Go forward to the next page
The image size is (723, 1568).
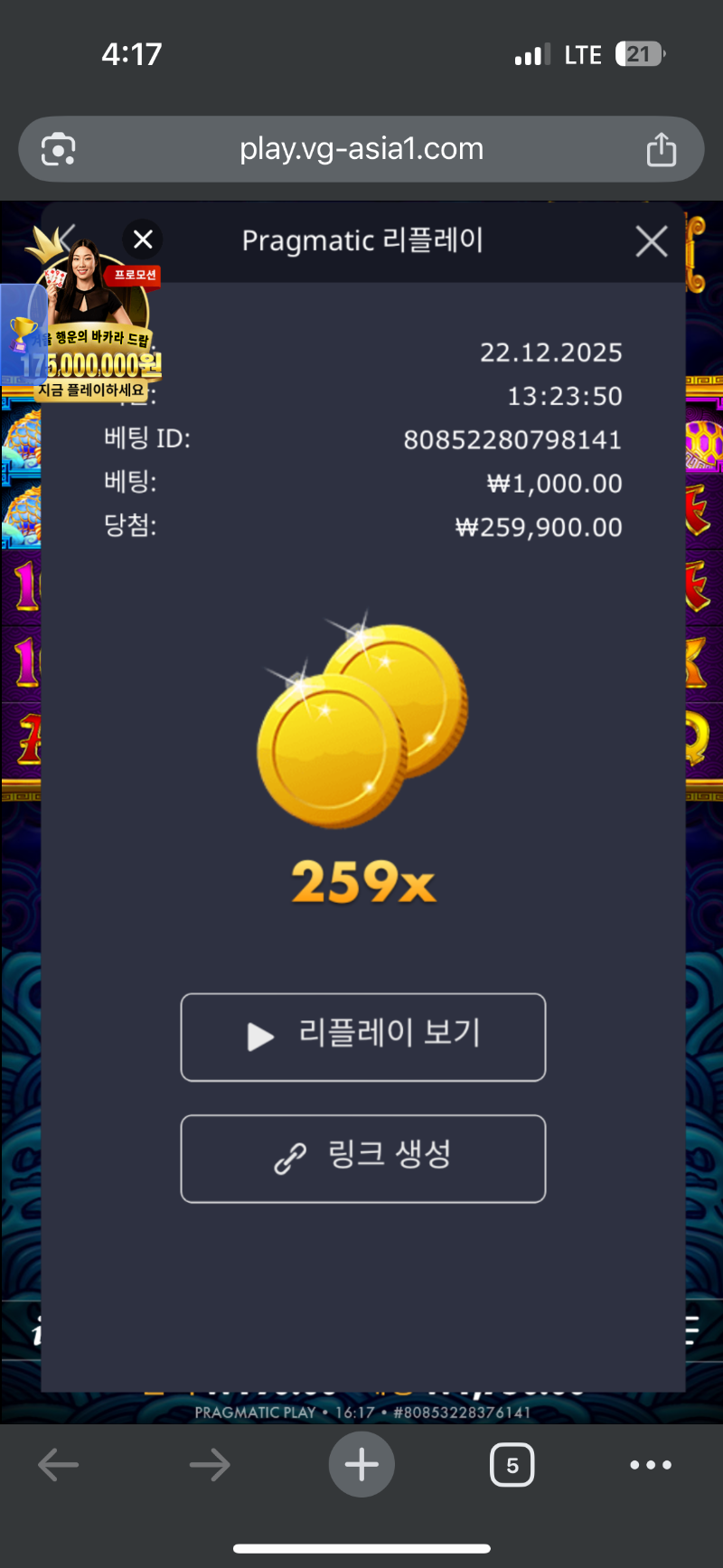pos(210,1465)
